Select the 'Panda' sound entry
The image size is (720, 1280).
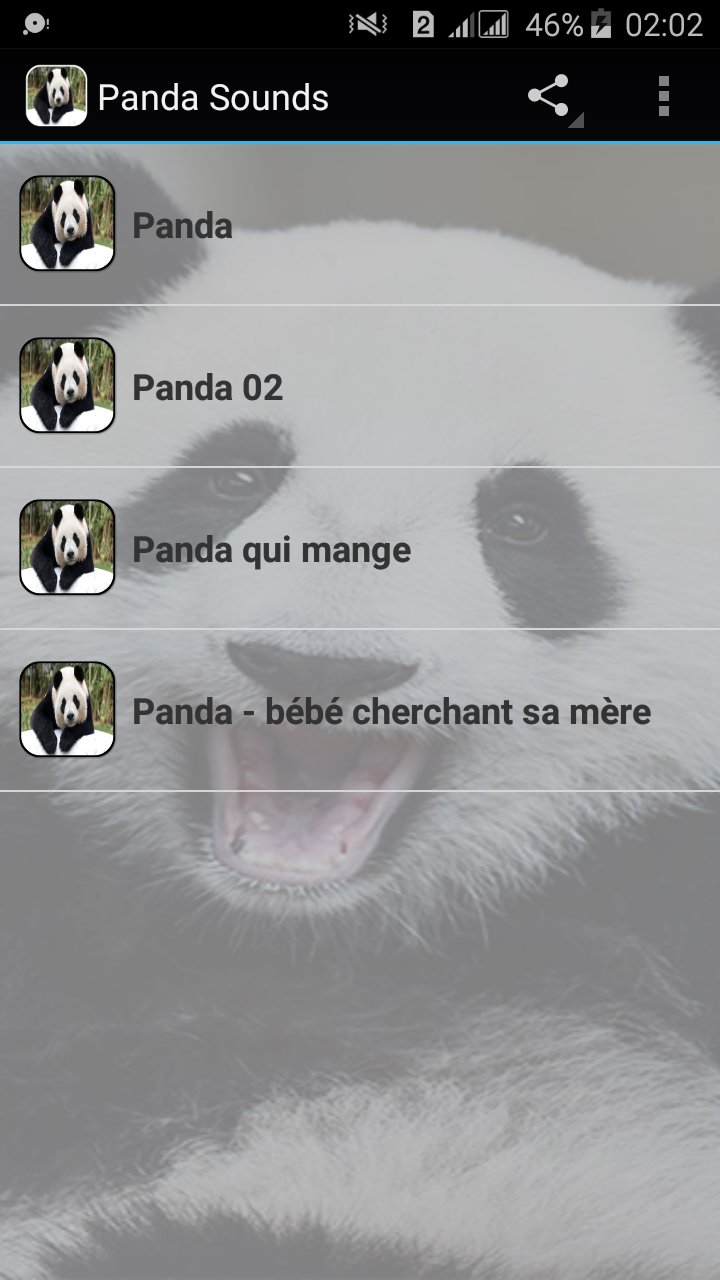pos(300,224)
